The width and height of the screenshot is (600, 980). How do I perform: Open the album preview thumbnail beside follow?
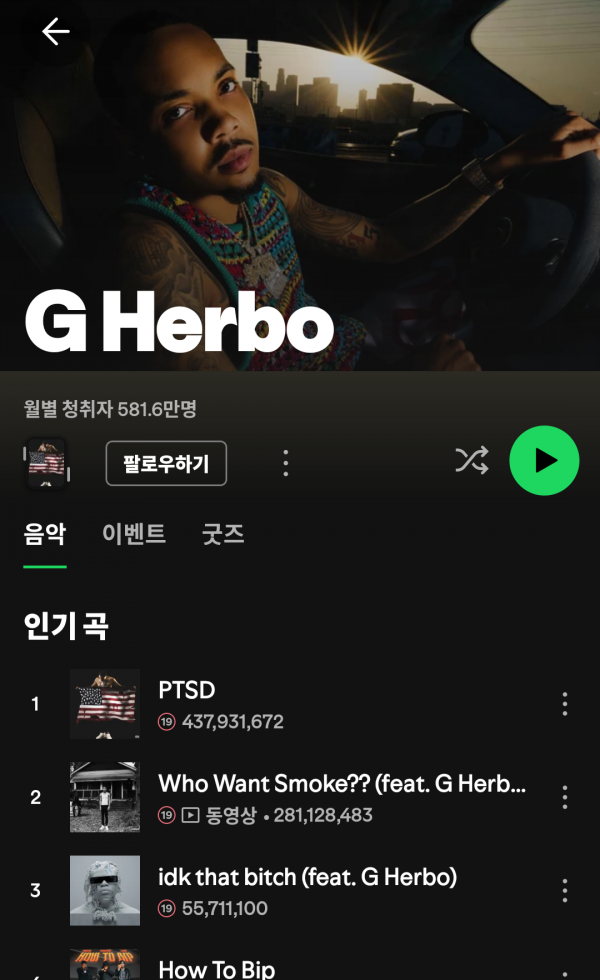45,463
